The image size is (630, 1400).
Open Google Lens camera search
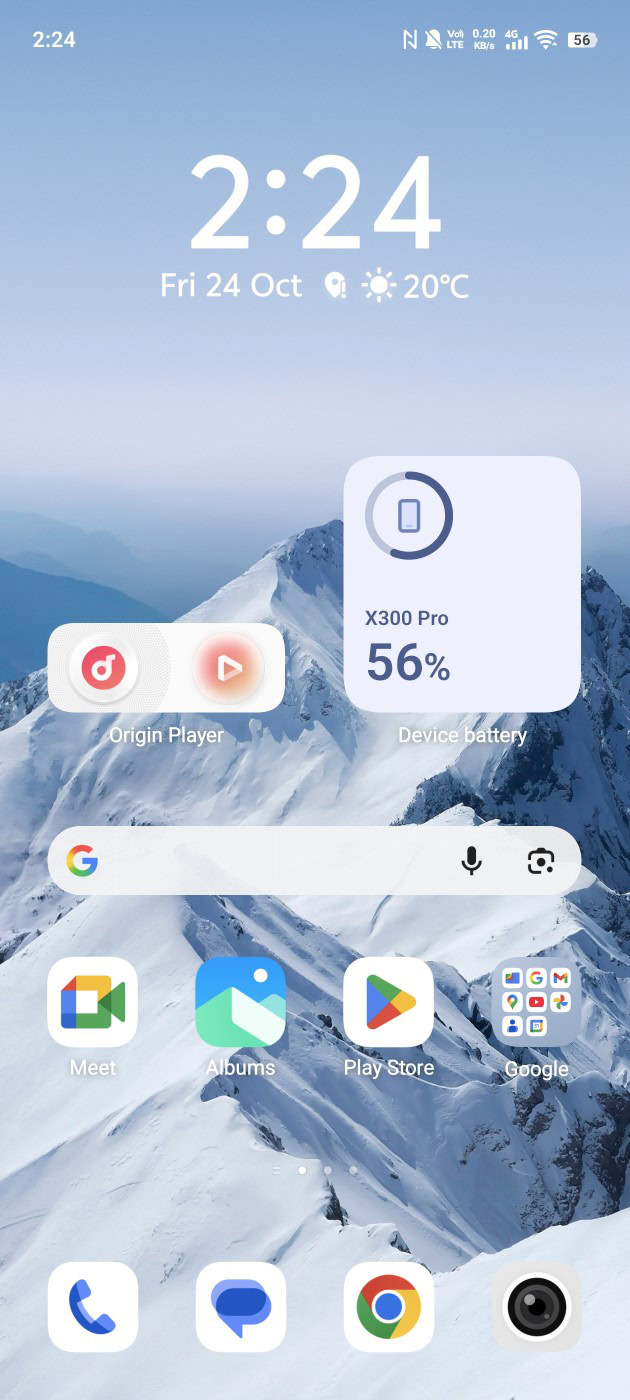click(x=541, y=861)
